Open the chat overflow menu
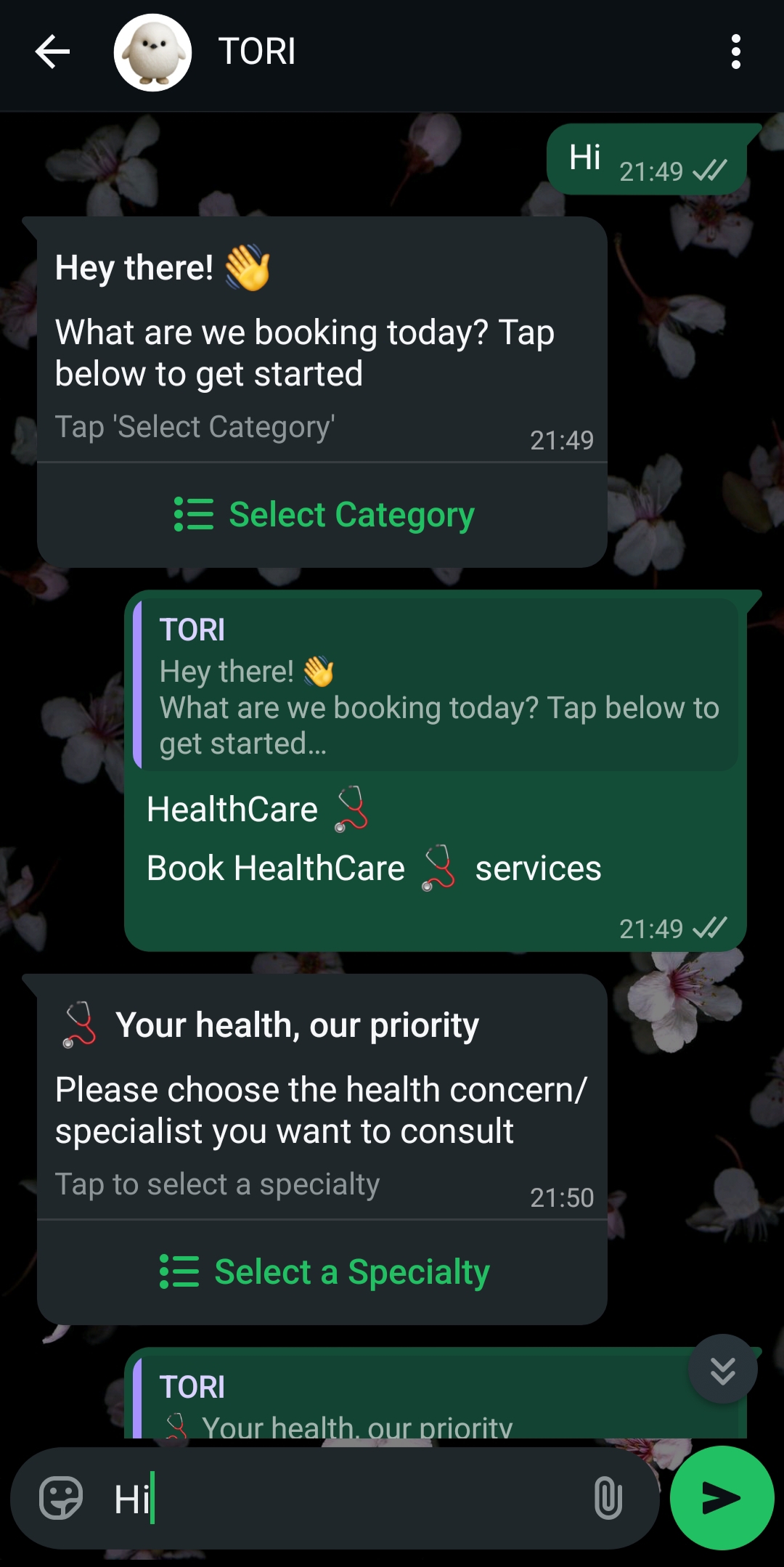Screen dimensions: 784x1567 click(735, 52)
